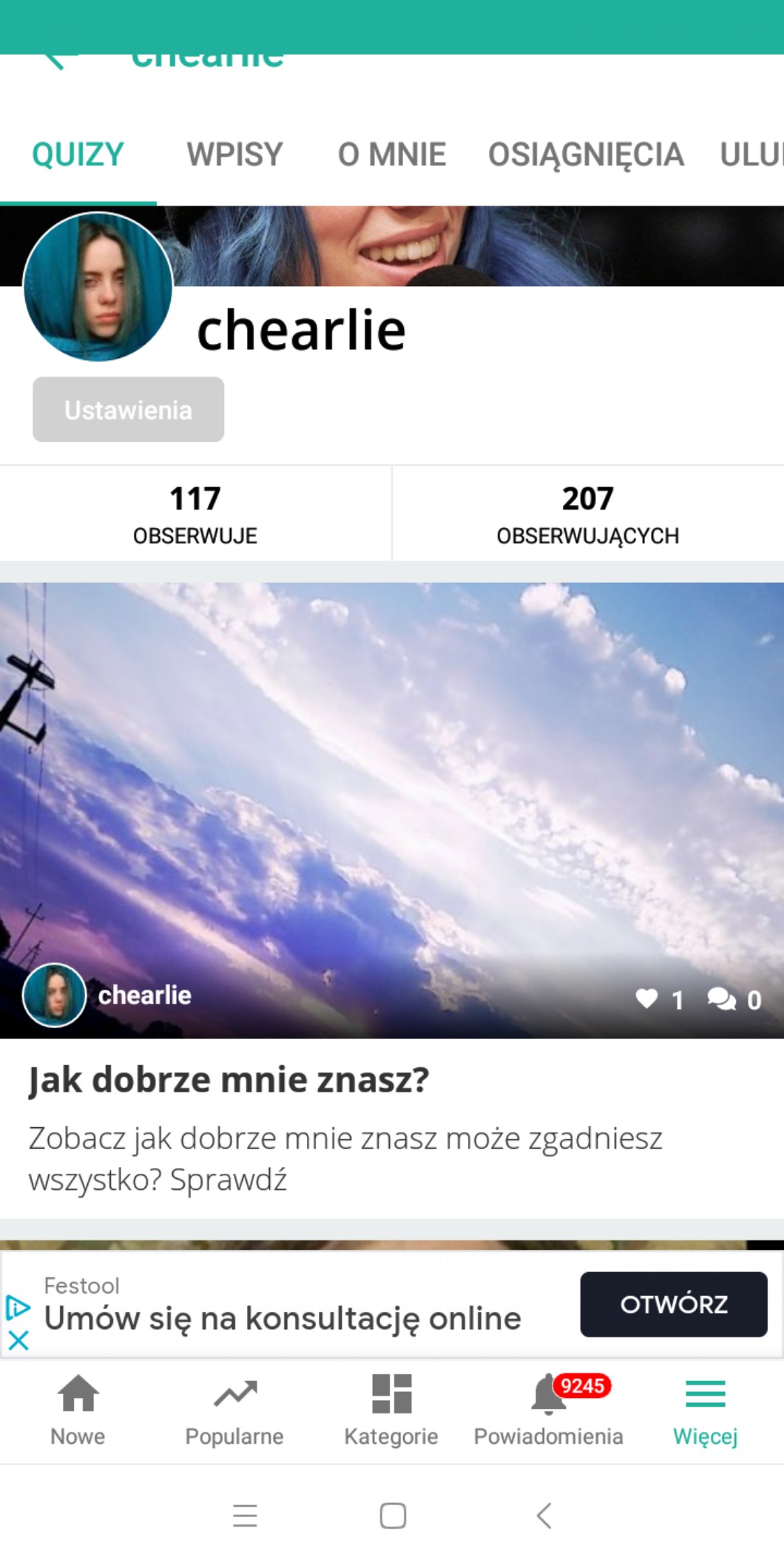Go to the Nowe section
784x1568 pixels.
pos(78,1410)
